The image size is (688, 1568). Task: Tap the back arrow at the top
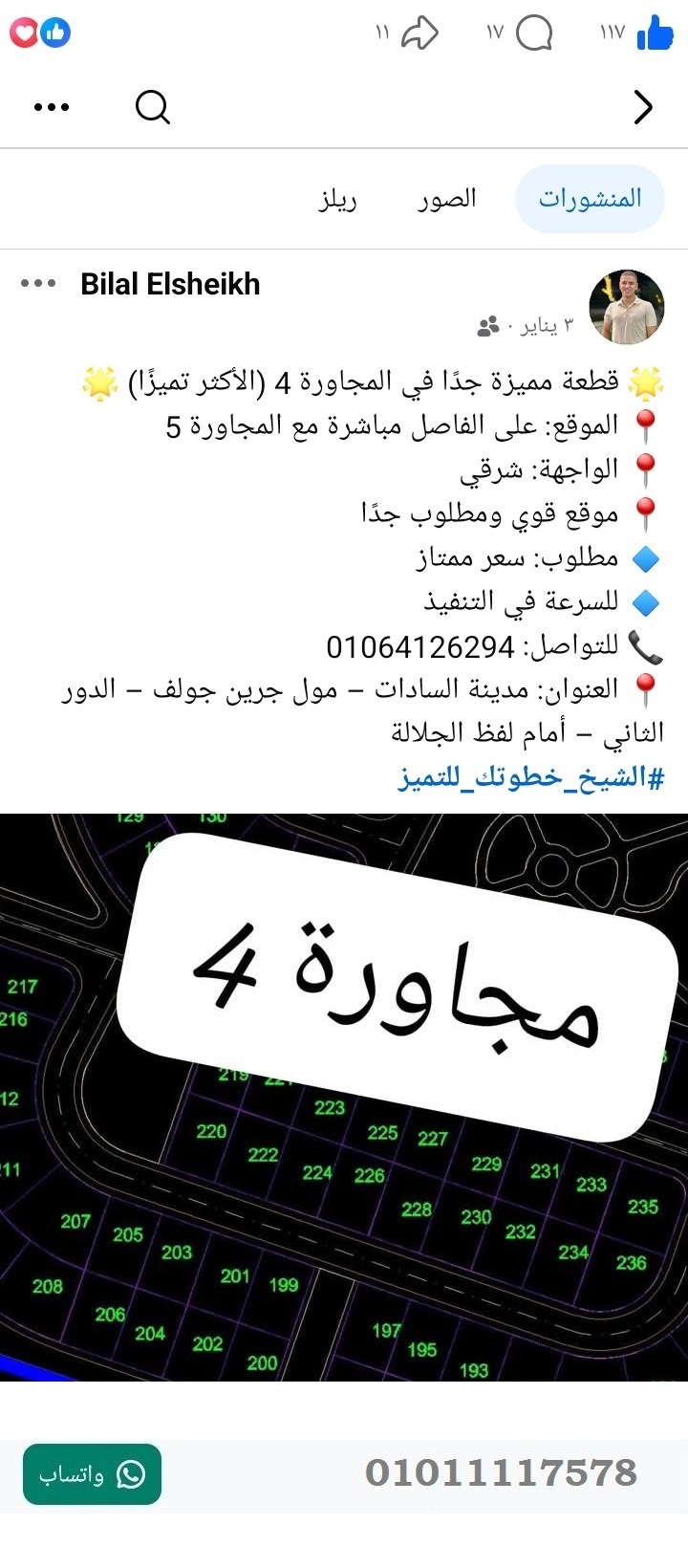click(x=642, y=108)
